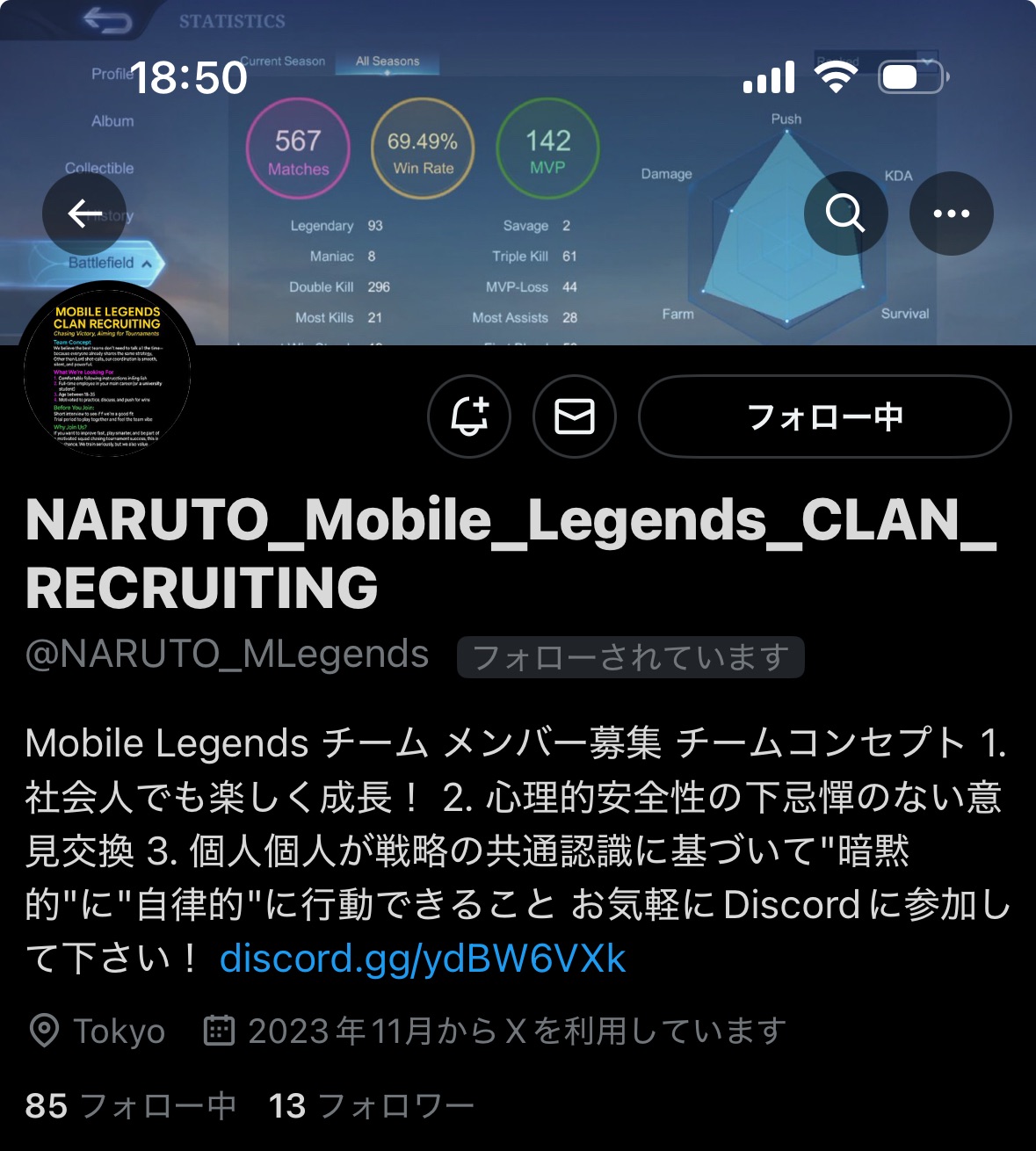
Task: View the 13 フォロワー list
Action: [371, 1105]
